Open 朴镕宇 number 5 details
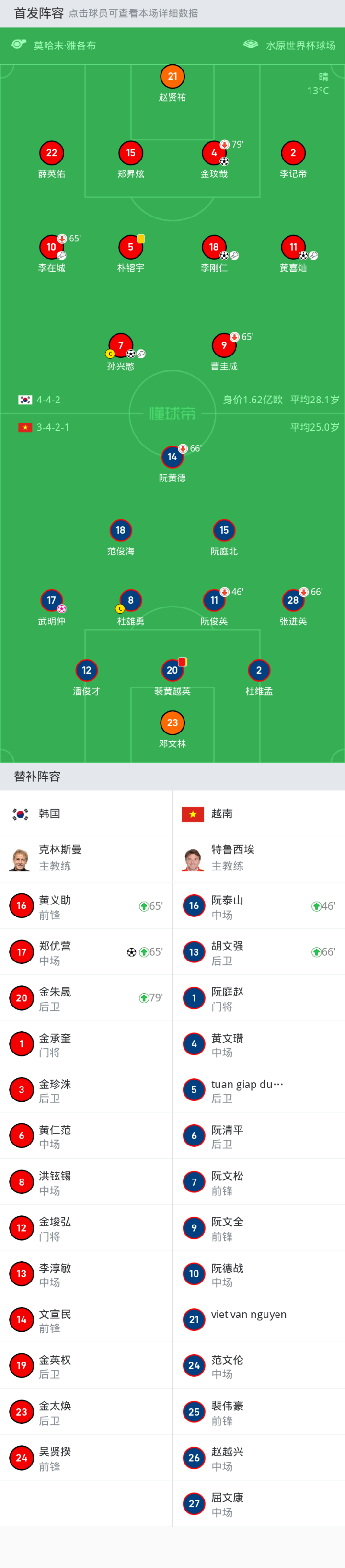The width and height of the screenshot is (345, 1568). tap(130, 247)
